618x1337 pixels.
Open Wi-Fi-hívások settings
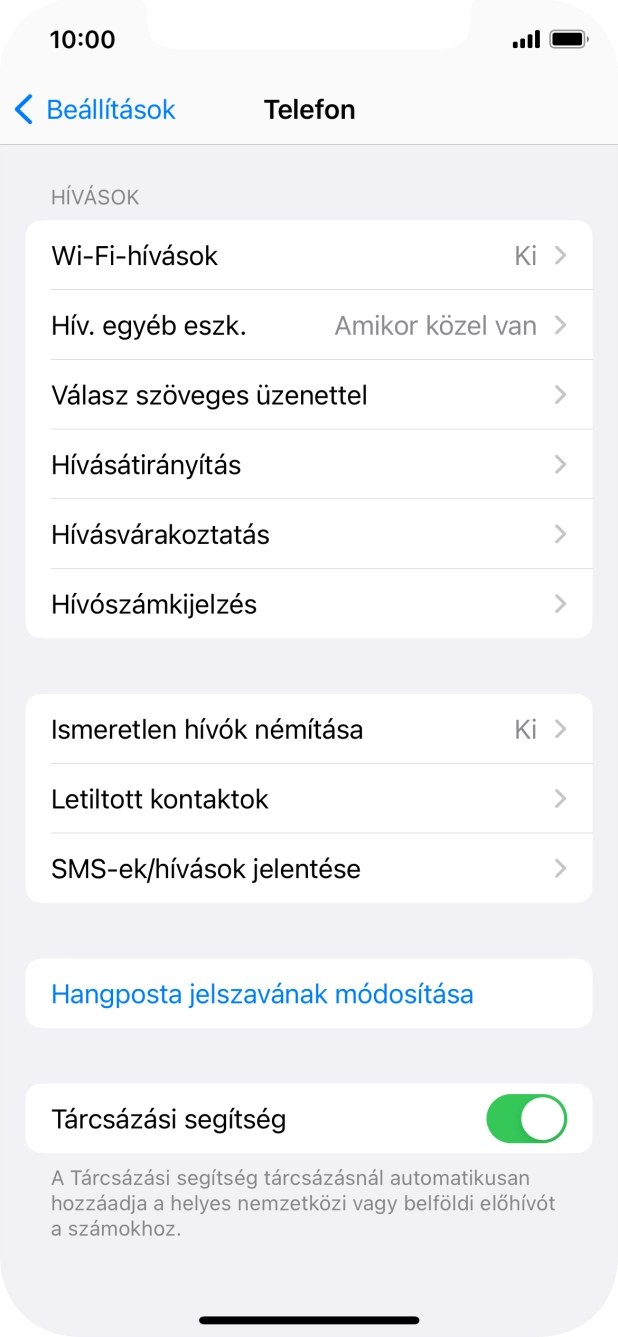click(308, 256)
